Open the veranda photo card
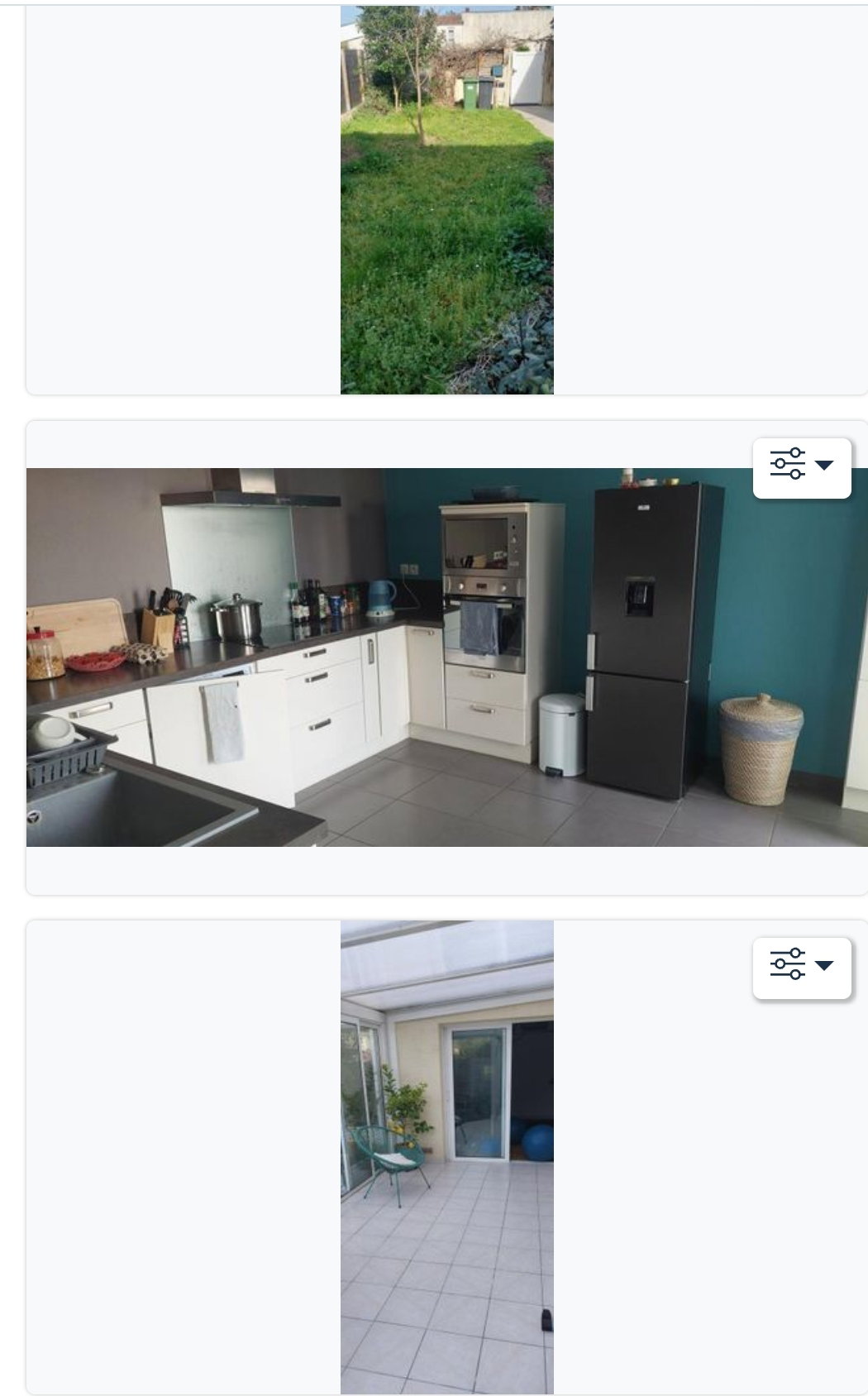 (446, 1156)
